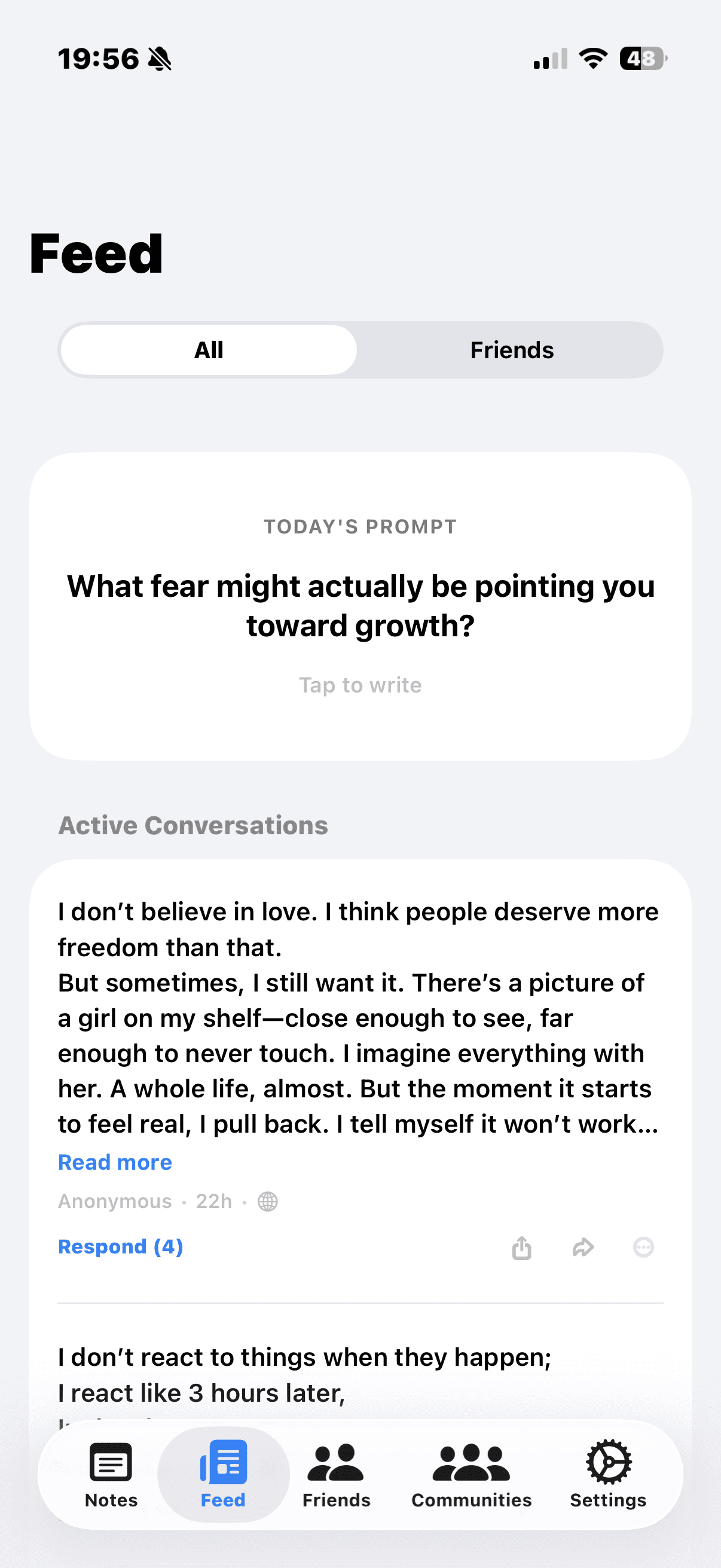
Task: Open more options for the love post
Action: [x=643, y=1247]
